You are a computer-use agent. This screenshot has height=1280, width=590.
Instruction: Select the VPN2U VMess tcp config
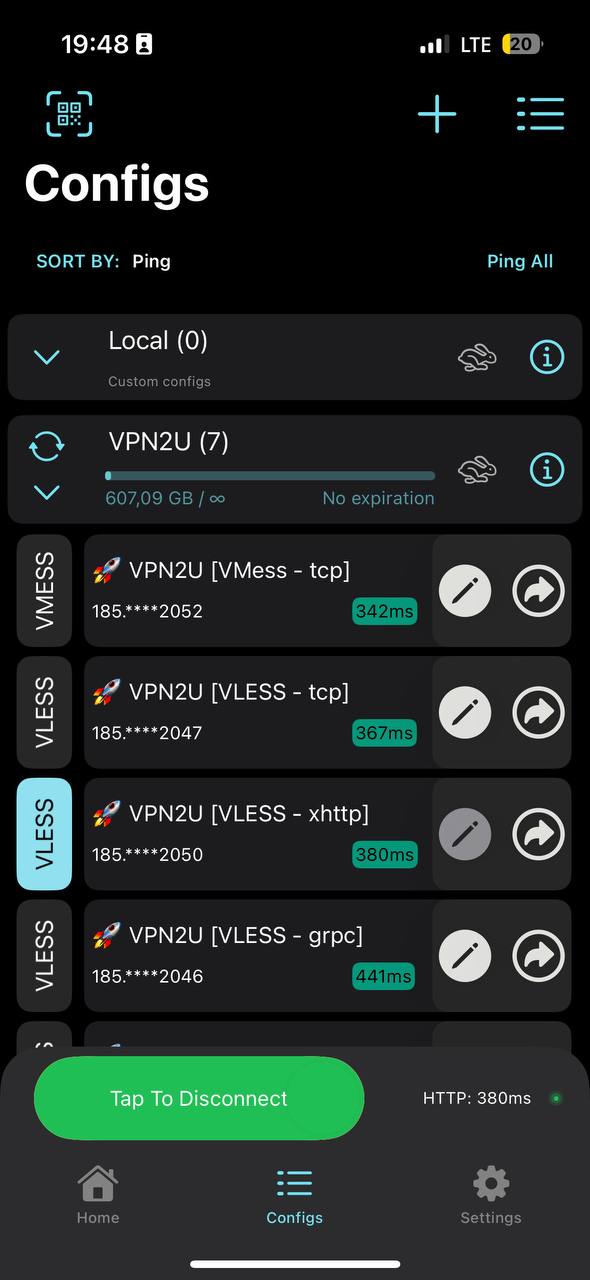(x=258, y=590)
